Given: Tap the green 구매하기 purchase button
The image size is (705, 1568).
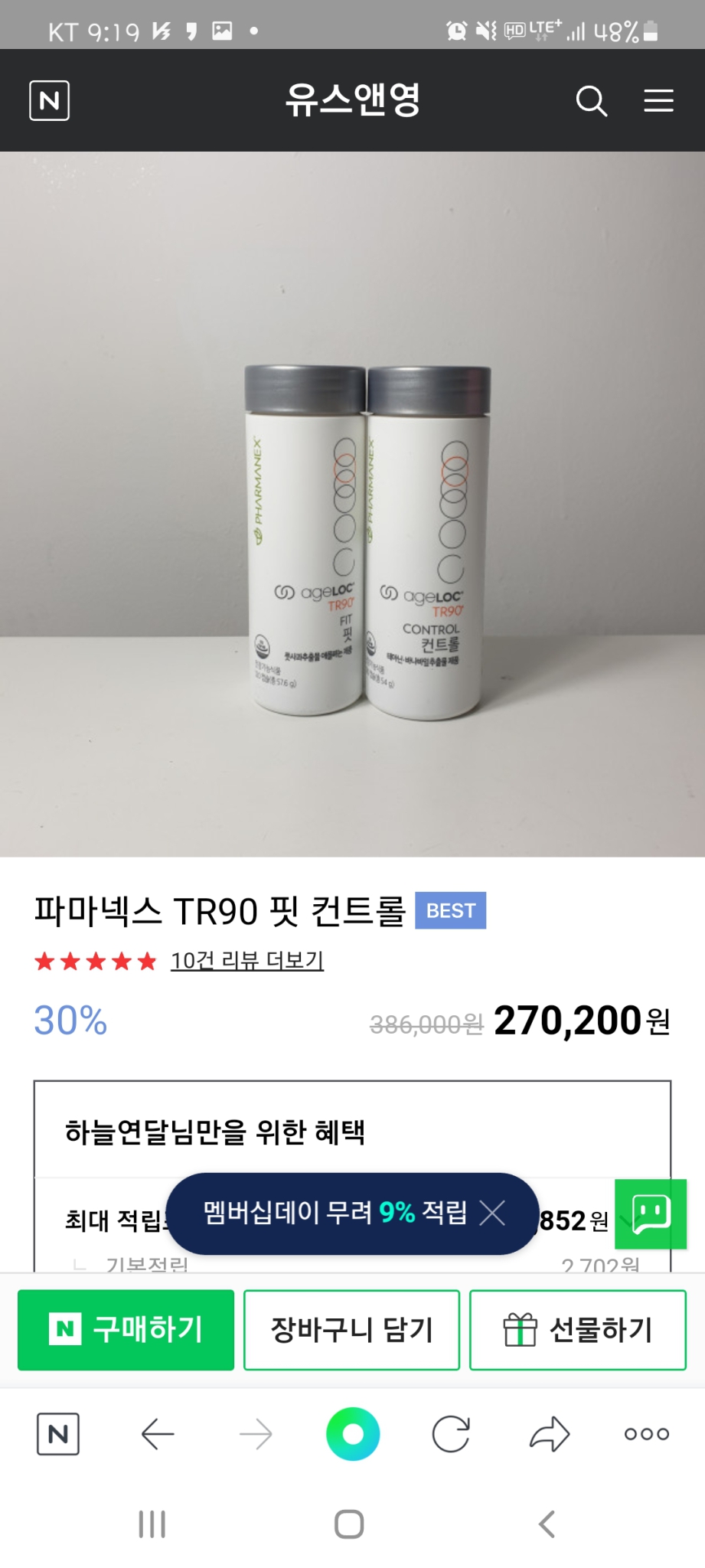Looking at the screenshot, I should [125, 1330].
